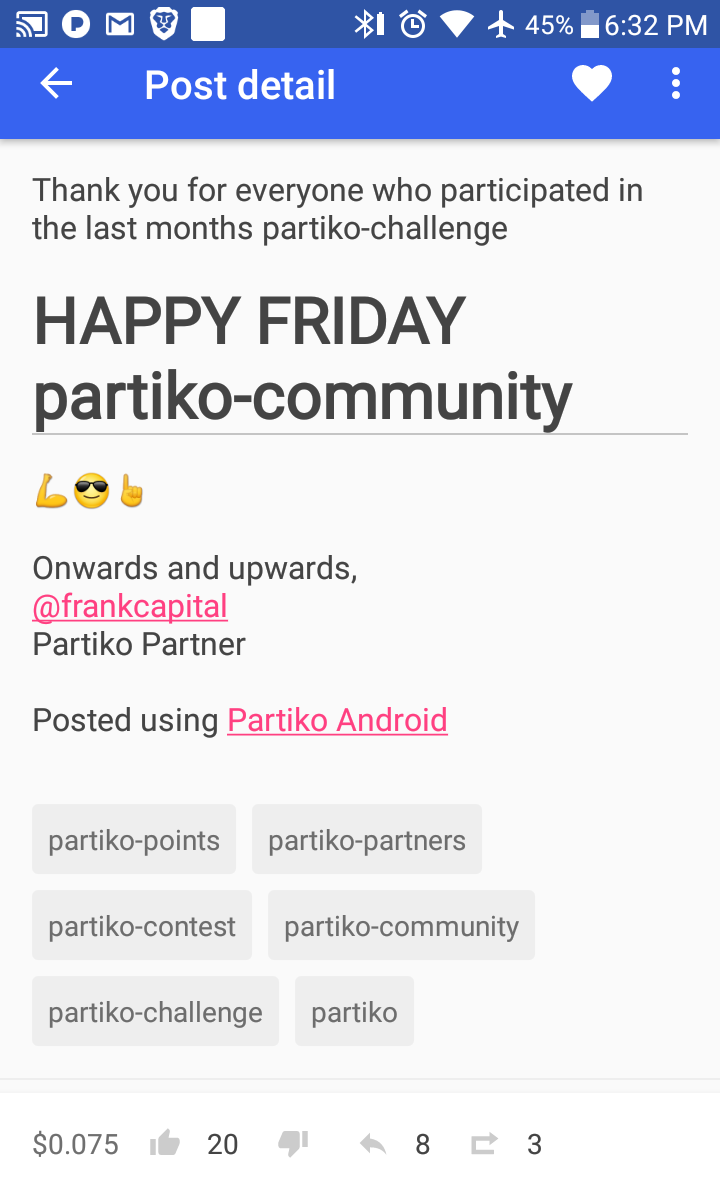Go back from Post detail
The image size is (720, 1193).
pyautogui.click(x=56, y=85)
